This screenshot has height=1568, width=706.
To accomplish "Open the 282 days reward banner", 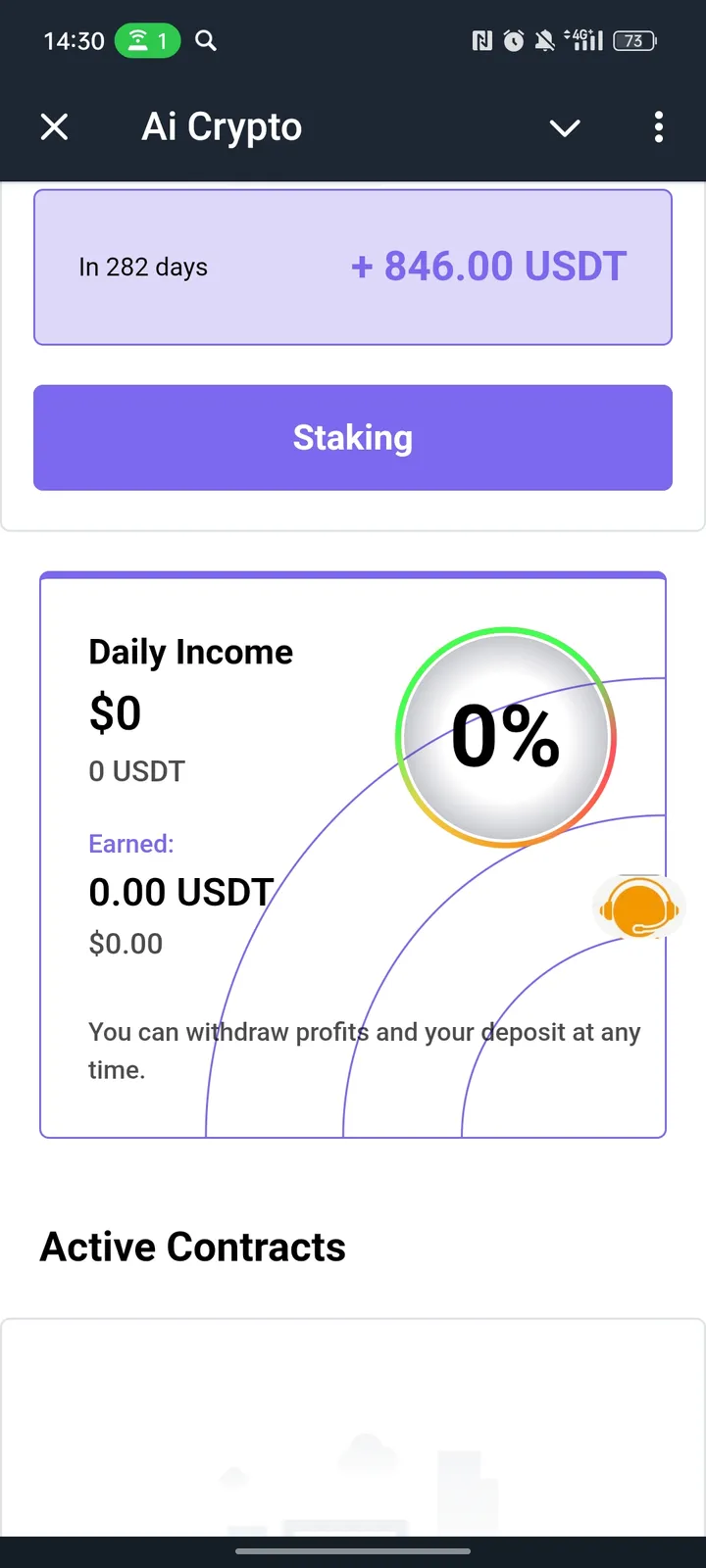I will point(353,267).
